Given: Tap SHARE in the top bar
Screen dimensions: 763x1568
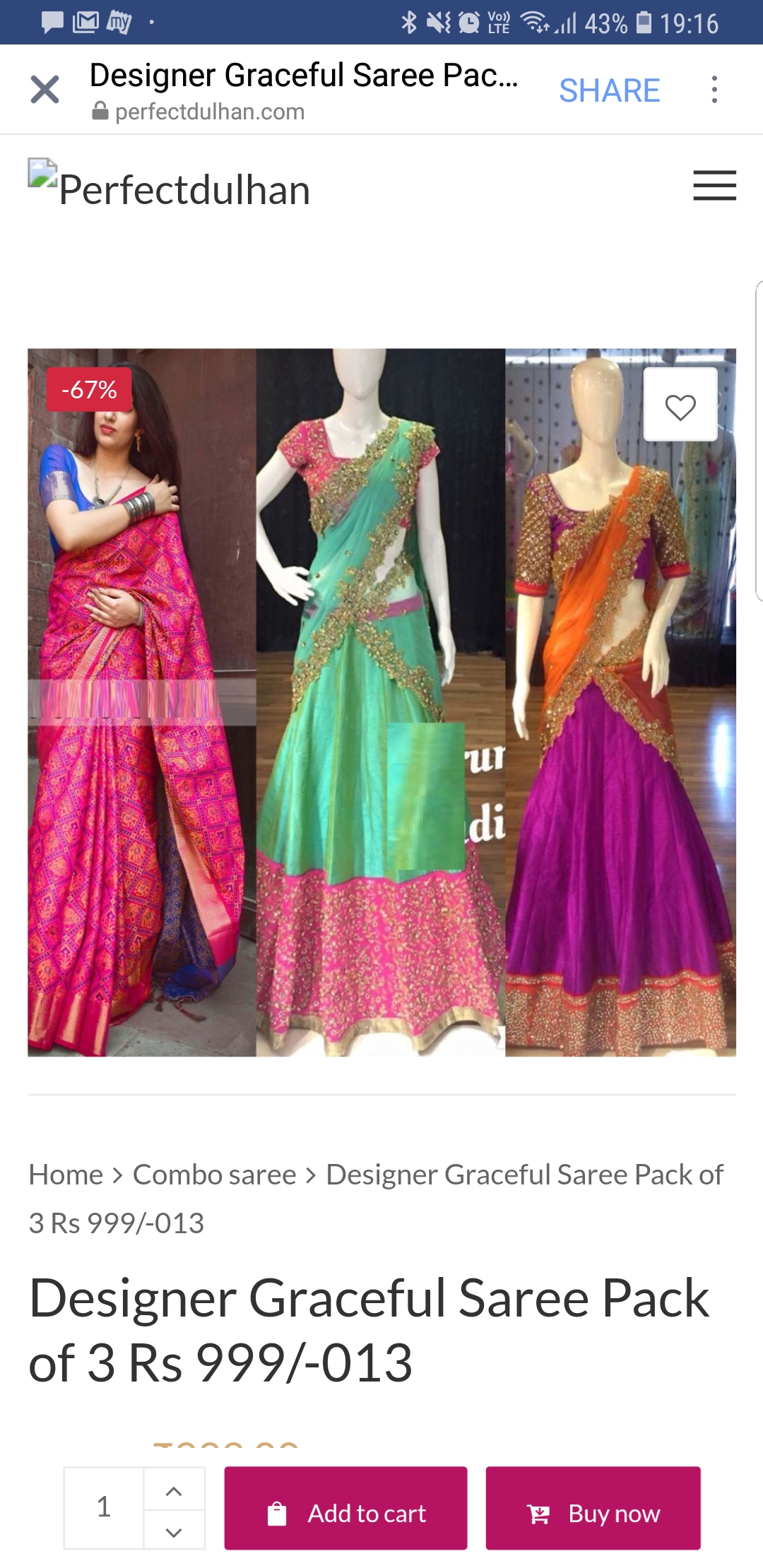Looking at the screenshot, I should point(609,90).
